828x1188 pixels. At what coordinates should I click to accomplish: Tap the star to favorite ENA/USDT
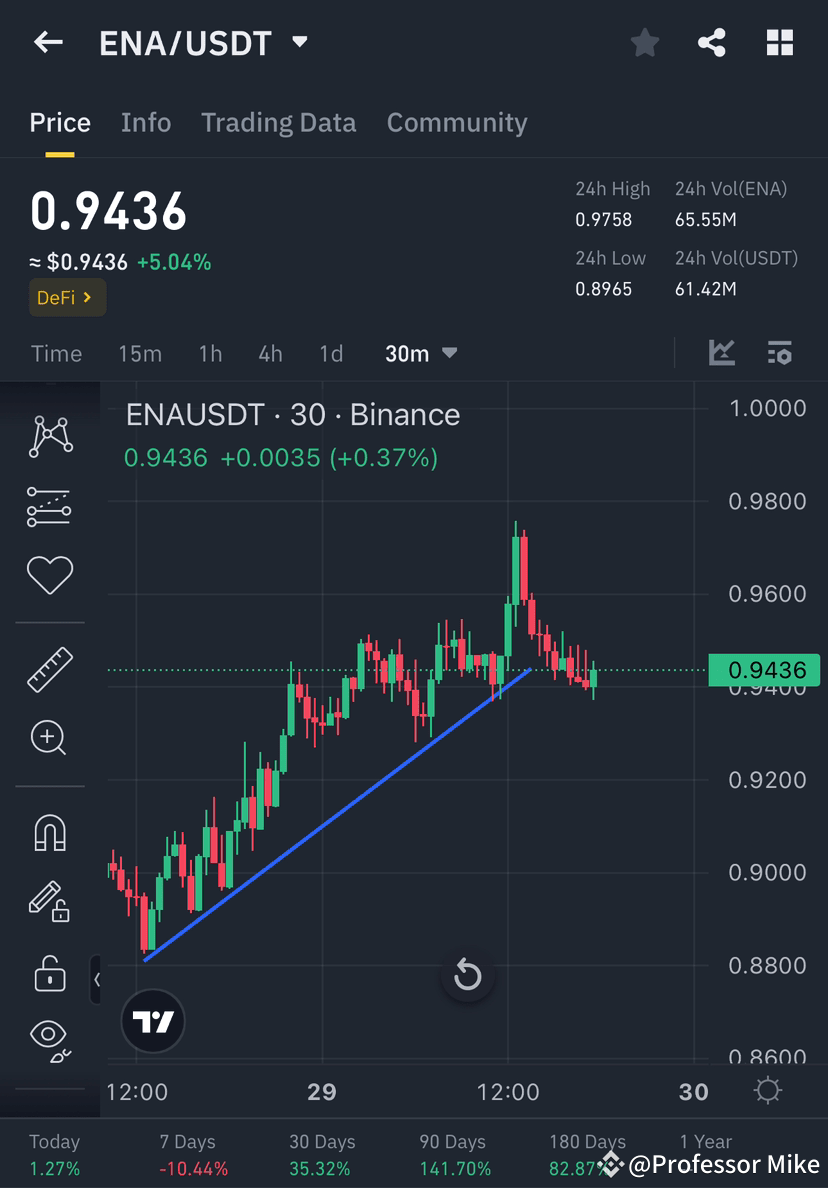[644, 42]
